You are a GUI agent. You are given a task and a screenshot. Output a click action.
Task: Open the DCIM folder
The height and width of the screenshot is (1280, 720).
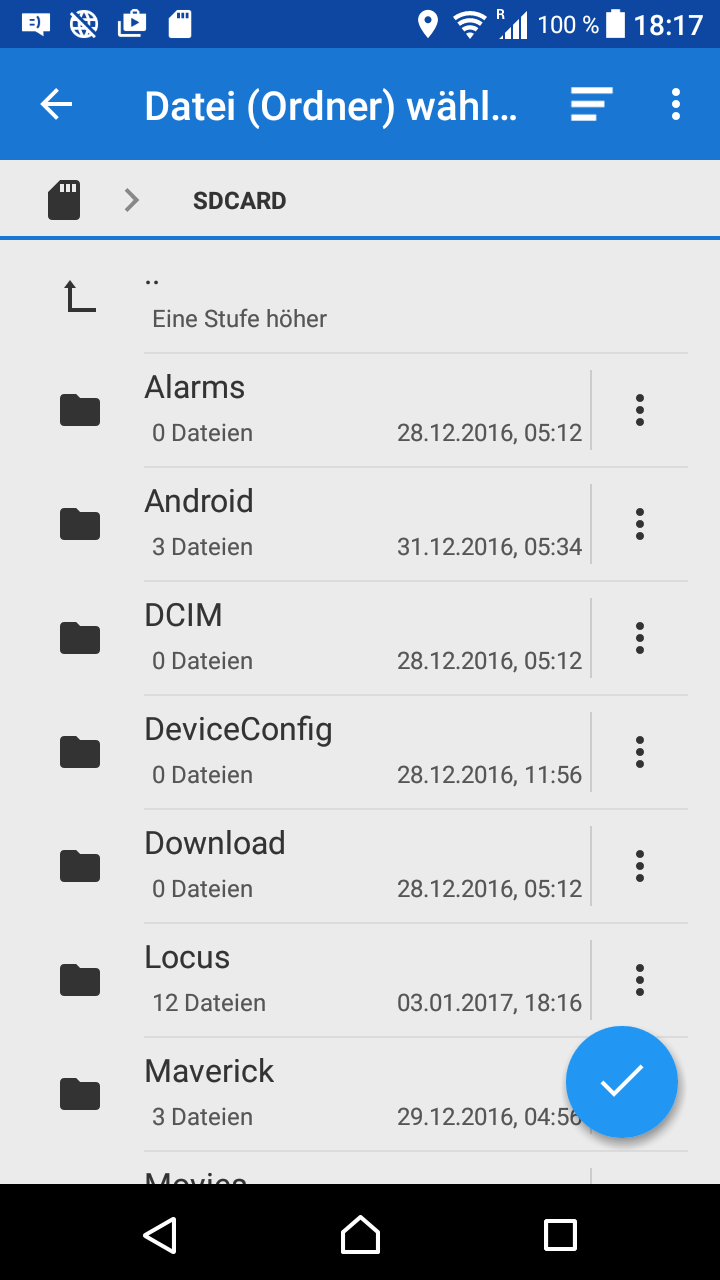tap(300, 637)
